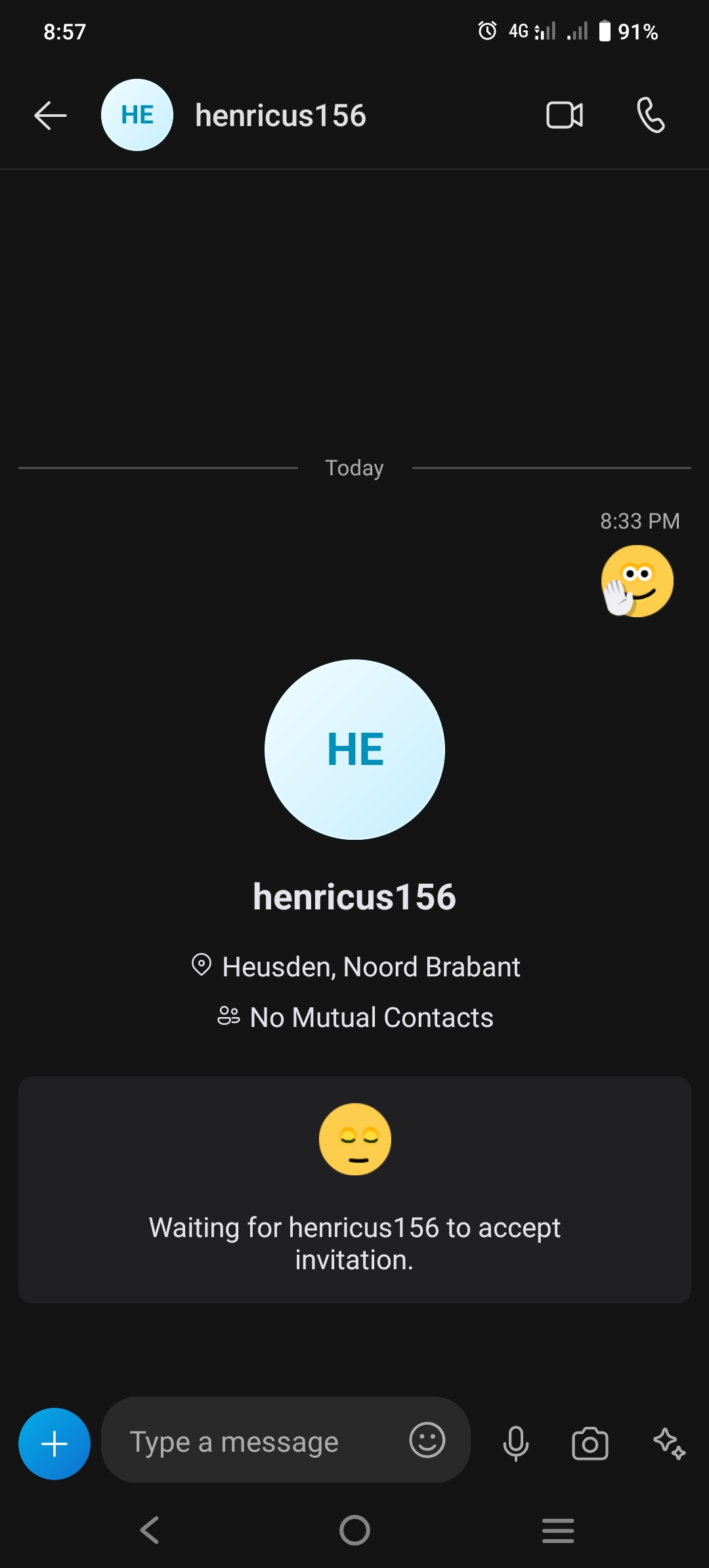The height and width of the screenshot is (1568, 709).
Task: Start an audio call with henricus156
Action: point(651,116)
